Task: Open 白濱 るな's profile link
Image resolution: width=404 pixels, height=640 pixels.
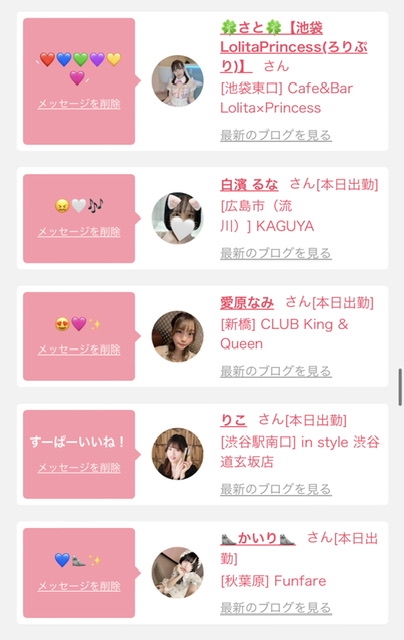Action: point(249,185)
